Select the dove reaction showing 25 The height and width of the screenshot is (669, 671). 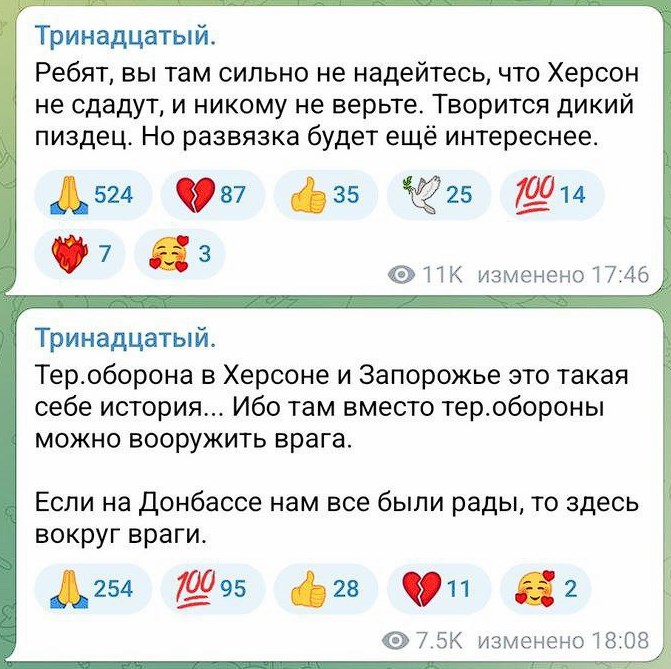435,196
